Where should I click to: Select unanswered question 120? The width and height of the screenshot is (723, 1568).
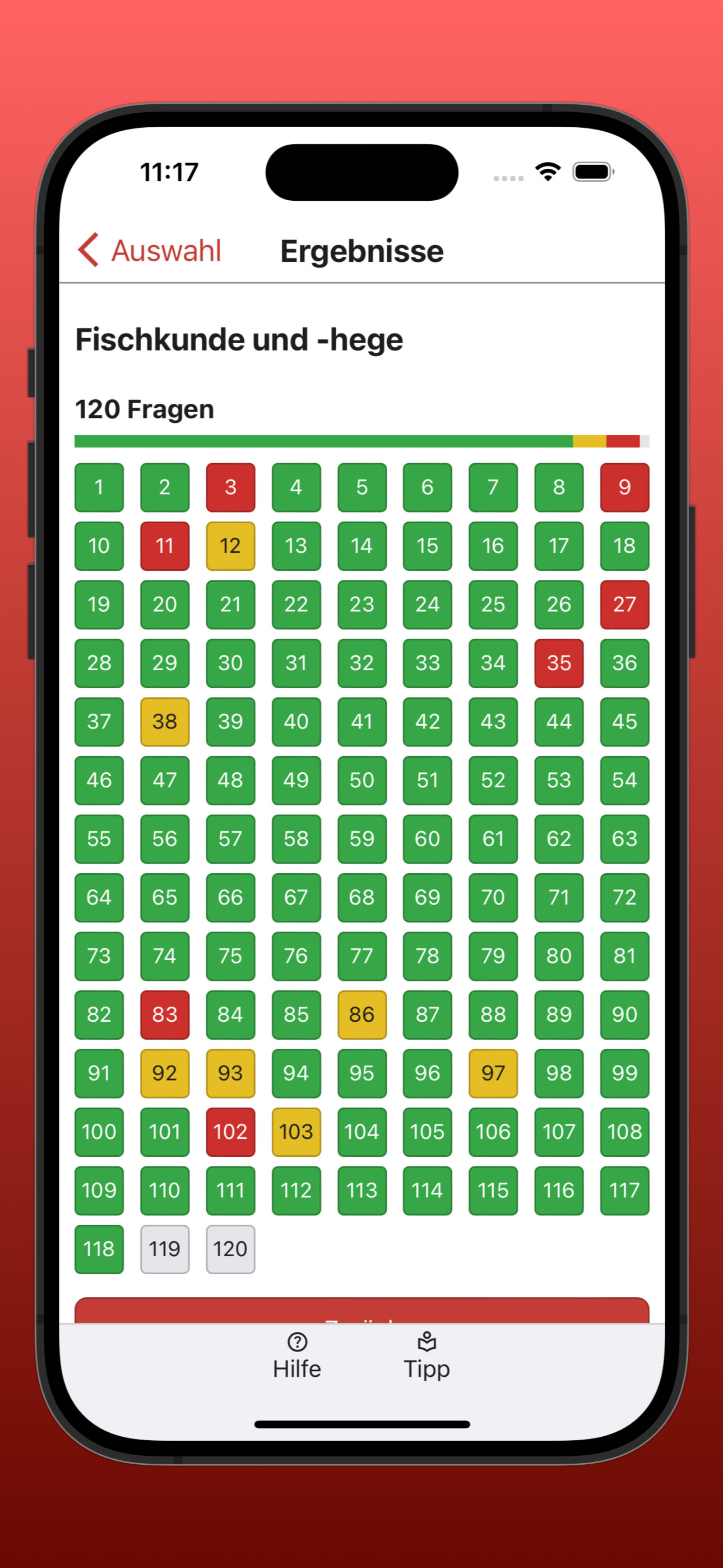pos(230,1248)
